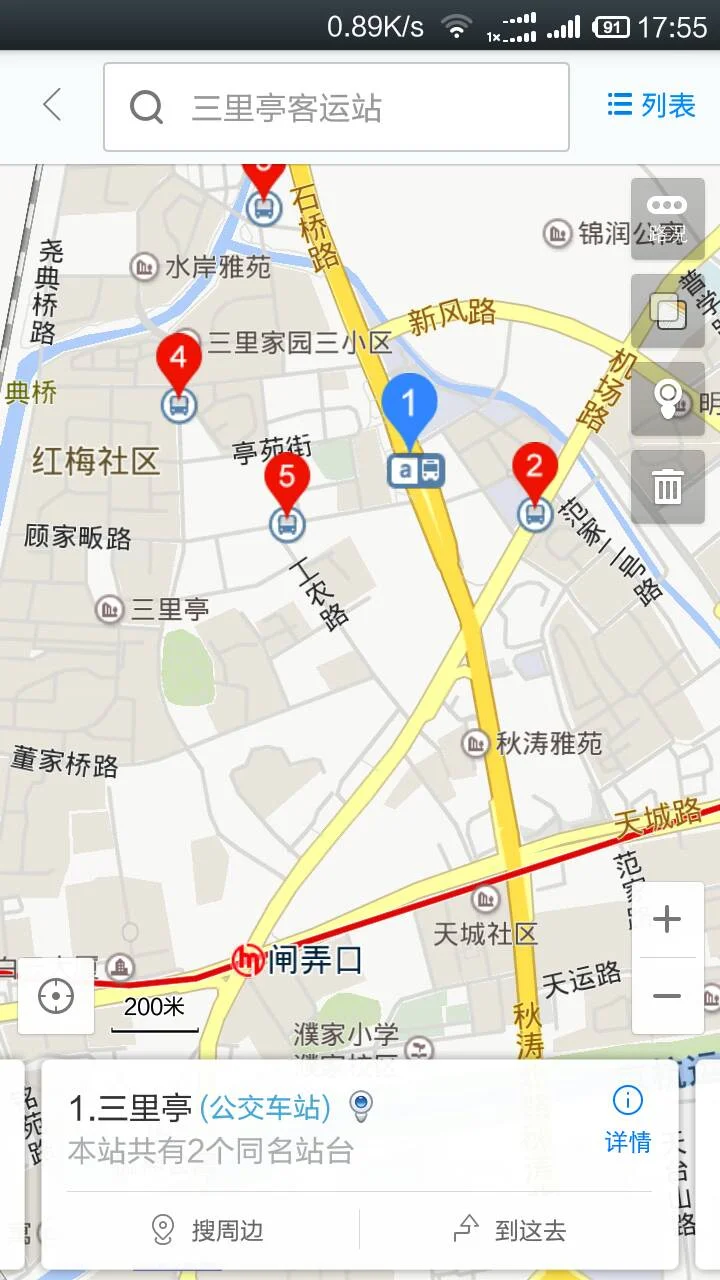Open the map layer switcher
Screen dimensions: 720x1280
click(667, 310)
